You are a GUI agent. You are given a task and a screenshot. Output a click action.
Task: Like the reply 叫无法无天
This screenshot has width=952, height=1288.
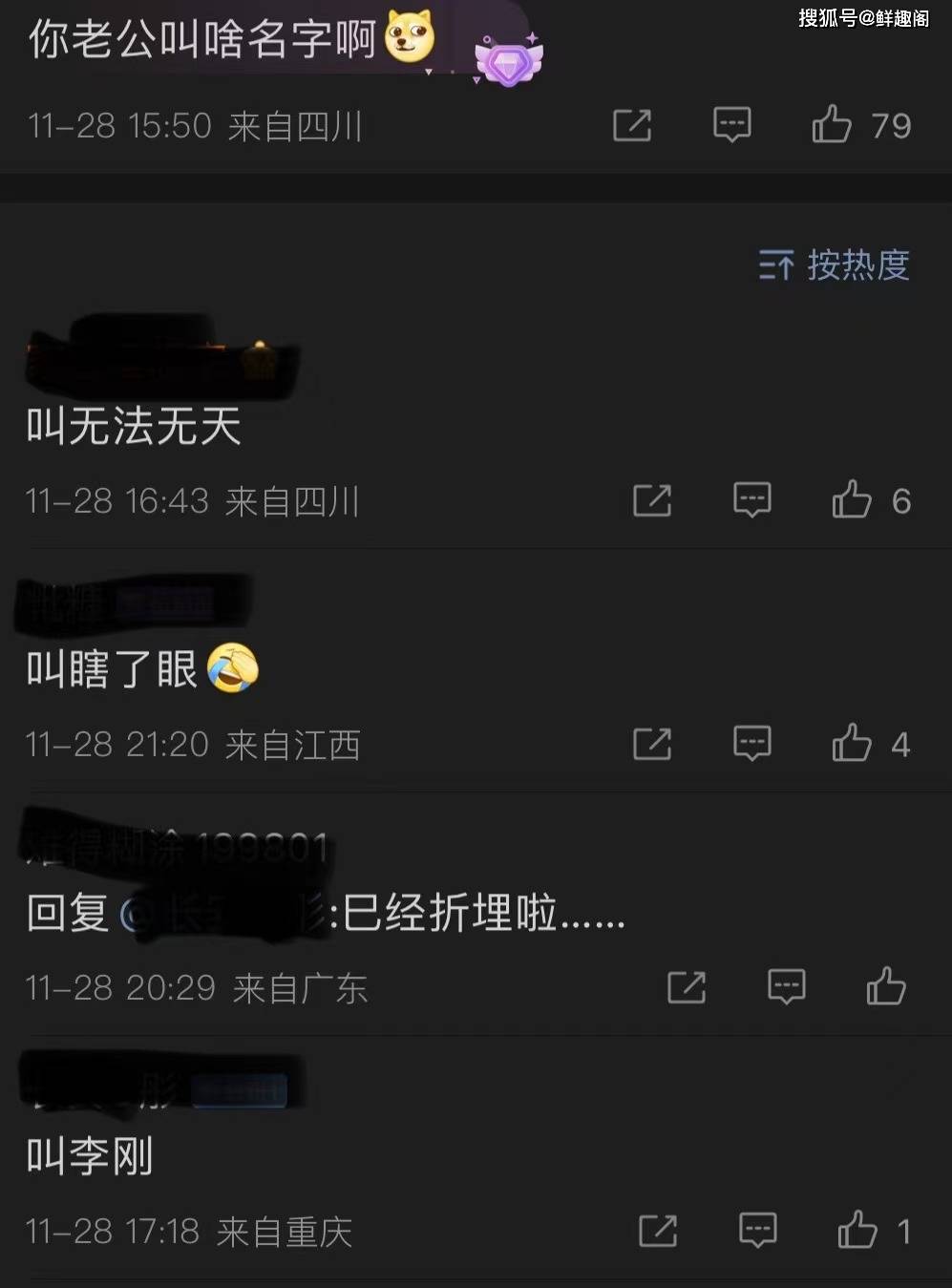(x=852, y=500)
